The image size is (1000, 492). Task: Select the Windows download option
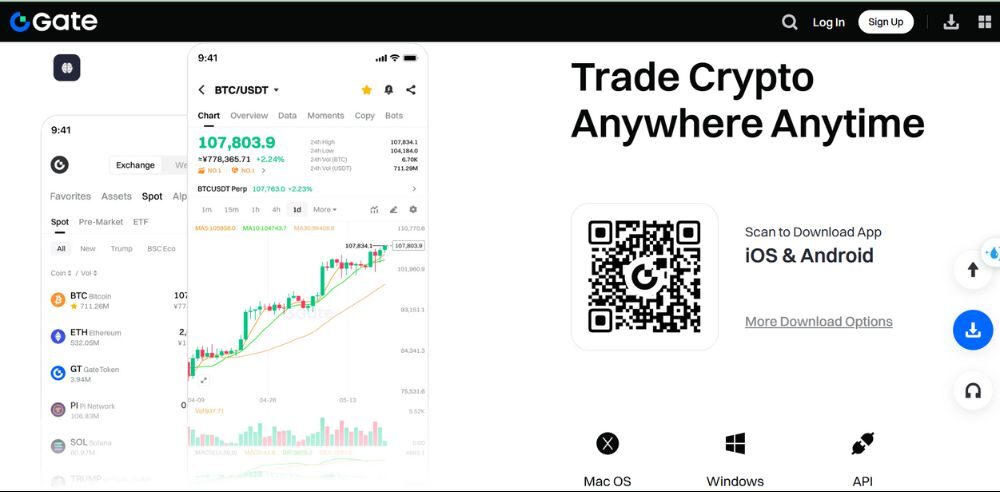(735, 459)
